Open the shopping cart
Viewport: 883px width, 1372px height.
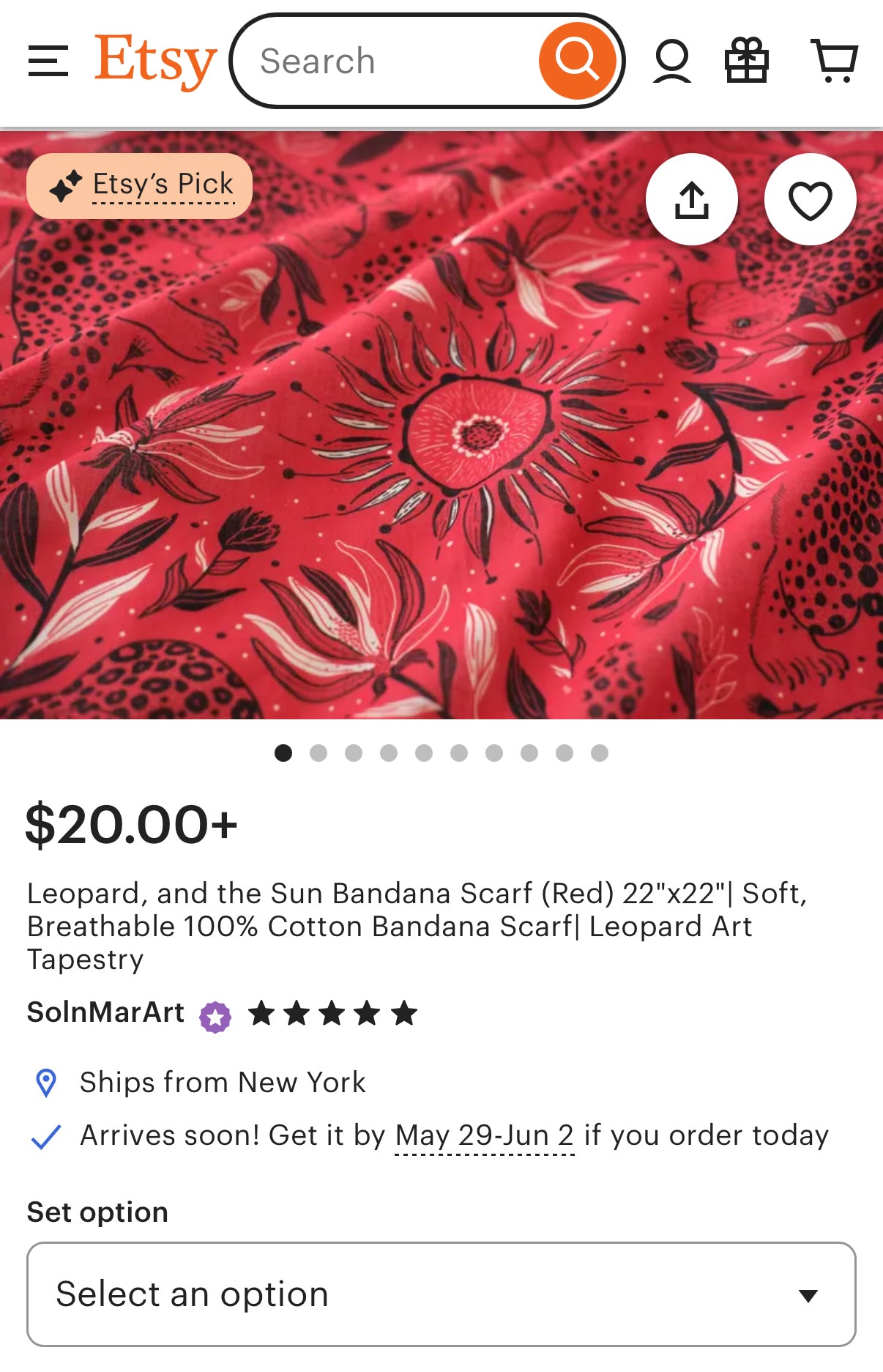coord(834,62)
